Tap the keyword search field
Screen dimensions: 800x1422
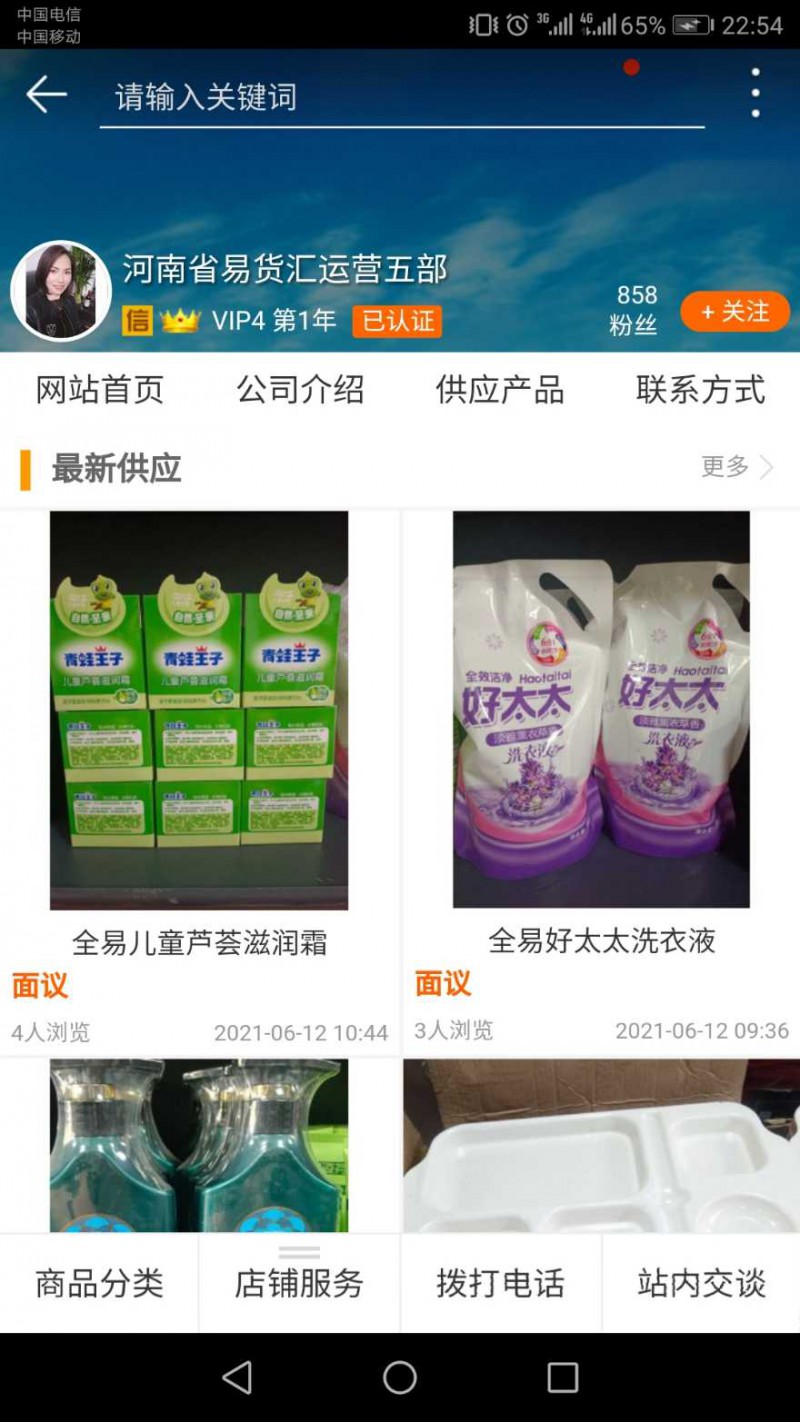(400, 97)
